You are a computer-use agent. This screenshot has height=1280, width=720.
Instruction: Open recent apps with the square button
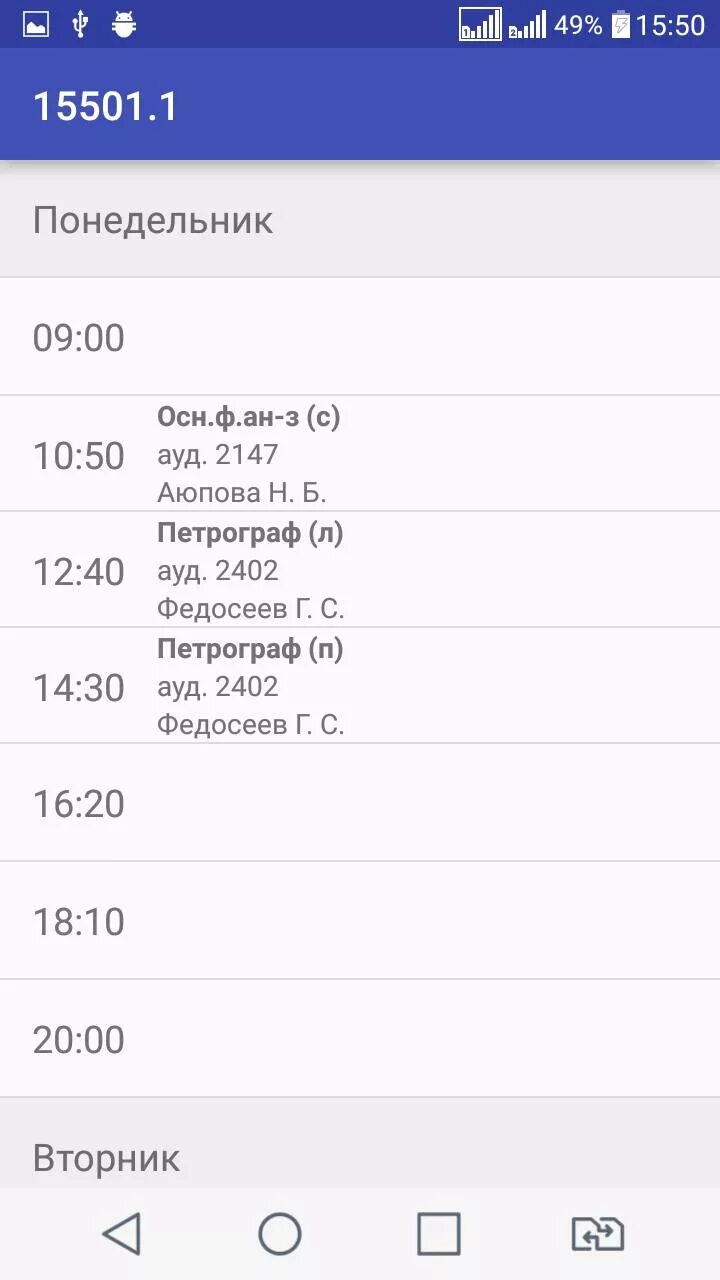(439, 1234)
